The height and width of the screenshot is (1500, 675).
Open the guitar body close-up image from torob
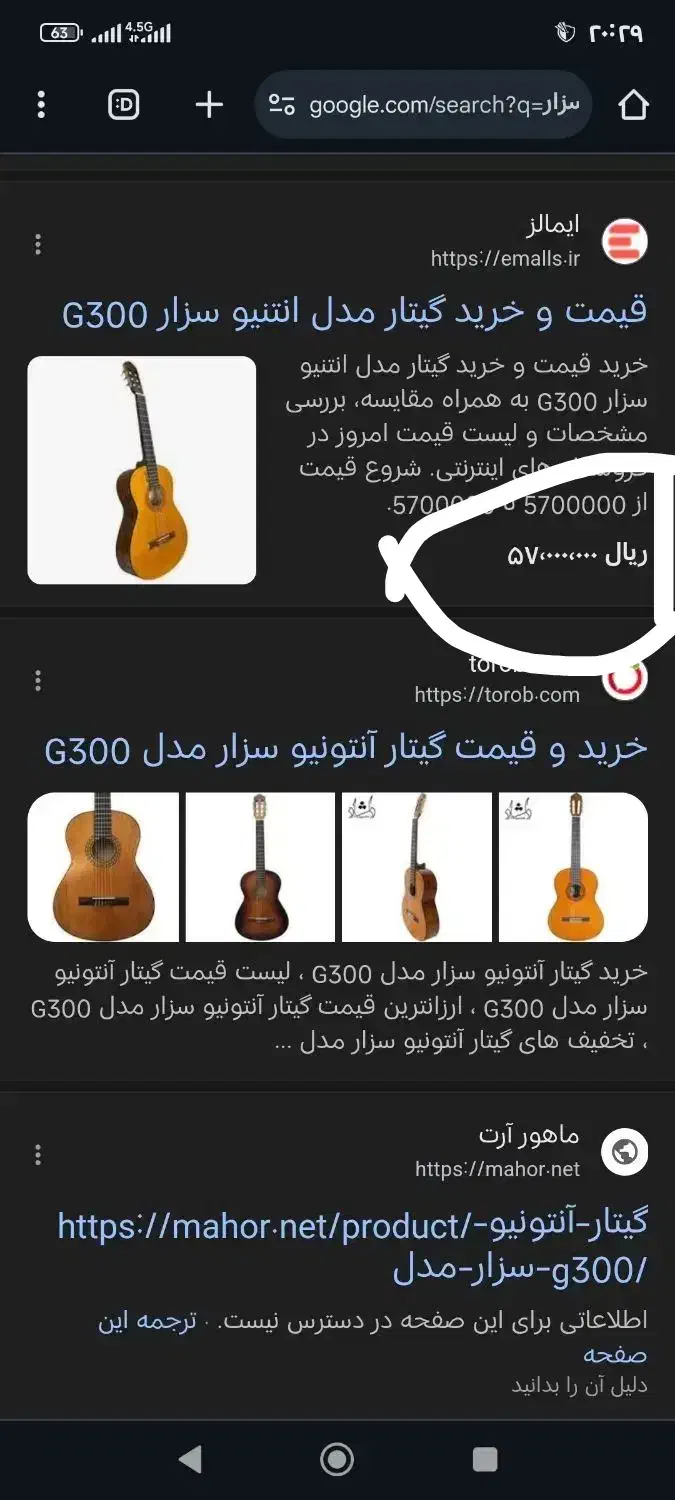click(x=103, y=867)
